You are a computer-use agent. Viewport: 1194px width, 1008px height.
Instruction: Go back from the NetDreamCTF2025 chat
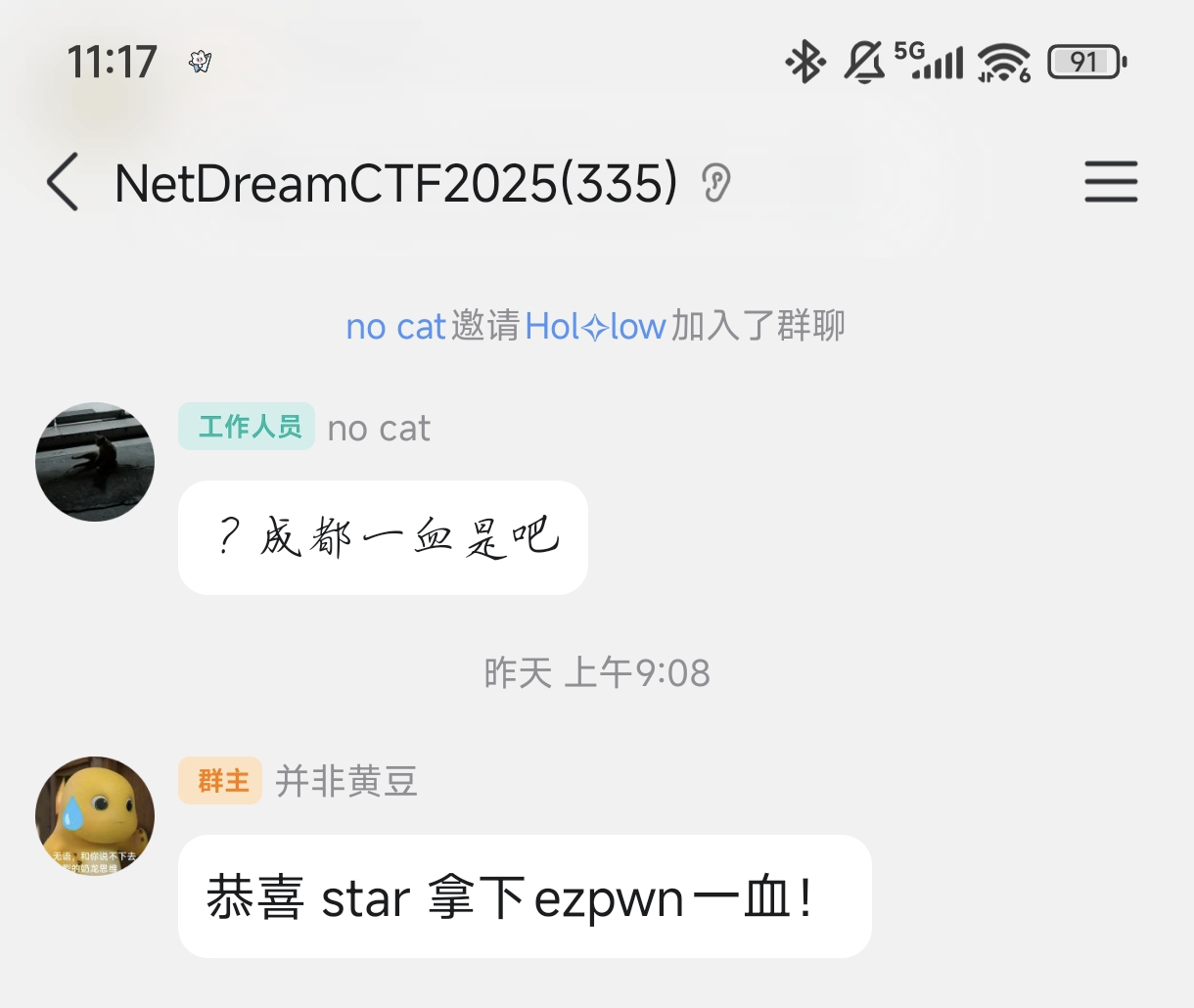tap(63, 182)
